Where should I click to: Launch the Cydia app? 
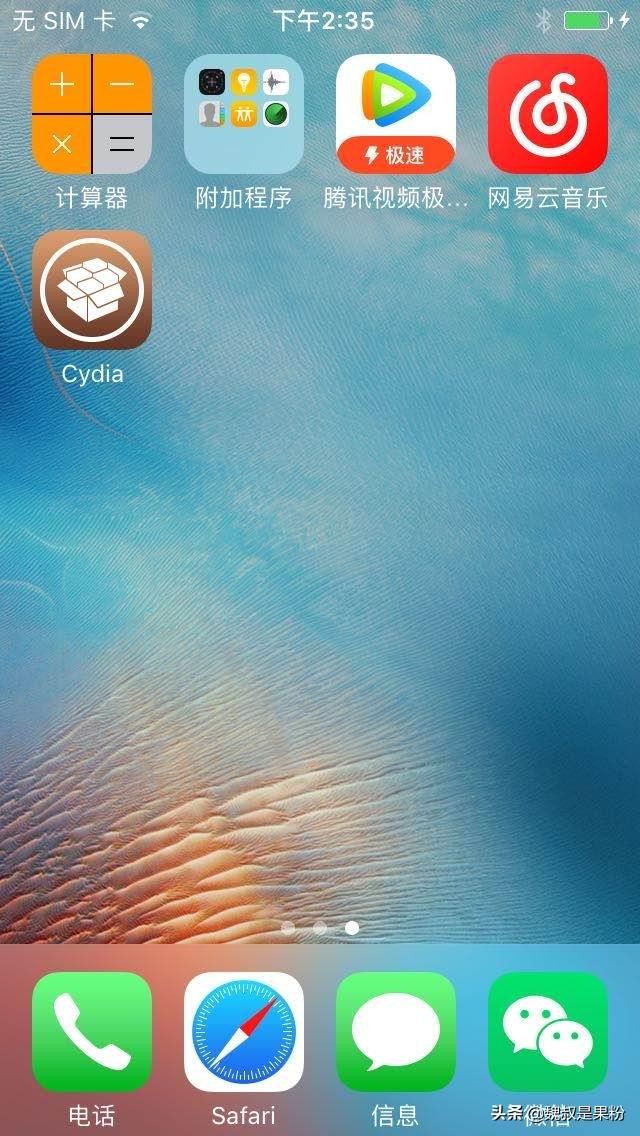point(92,290)
